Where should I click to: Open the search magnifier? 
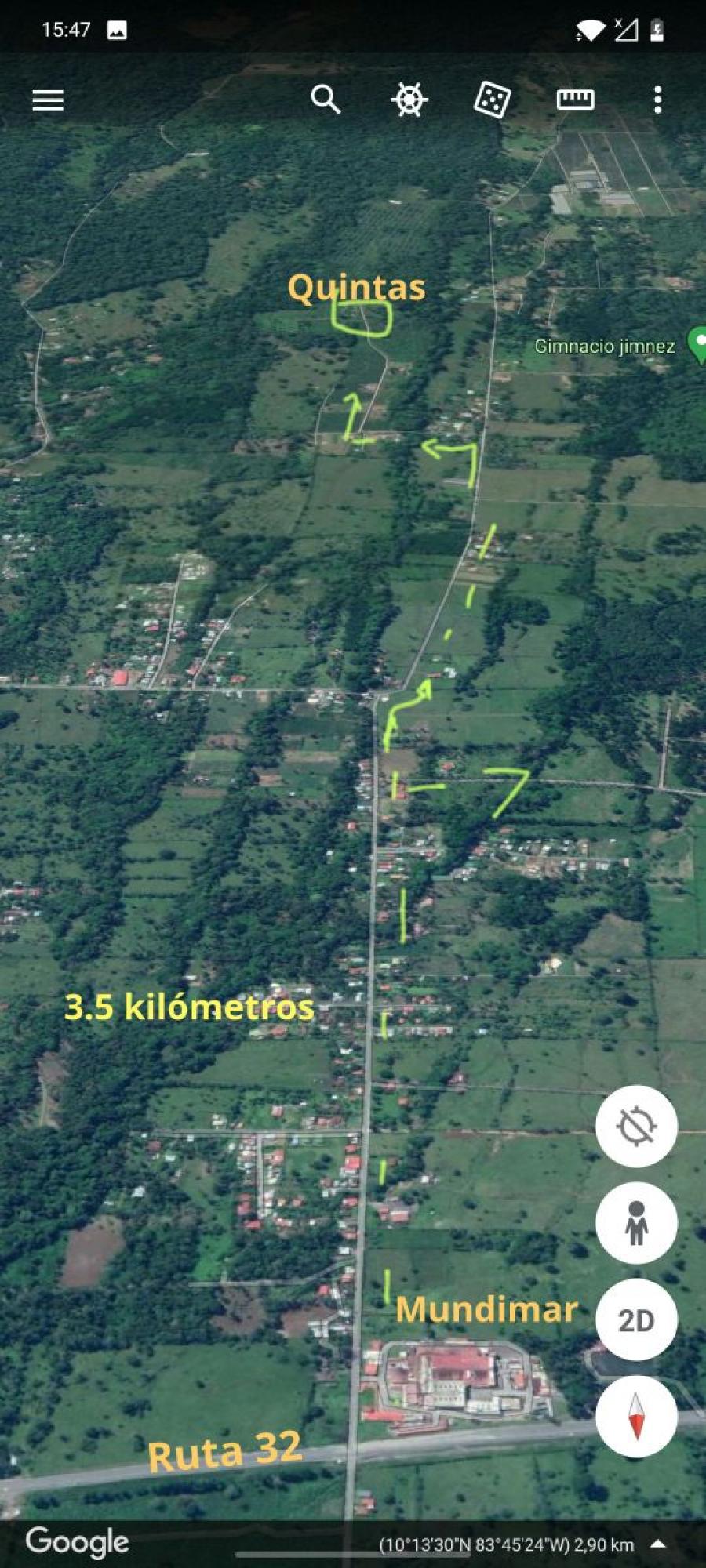pyautogui.click(x=325, y=100)
